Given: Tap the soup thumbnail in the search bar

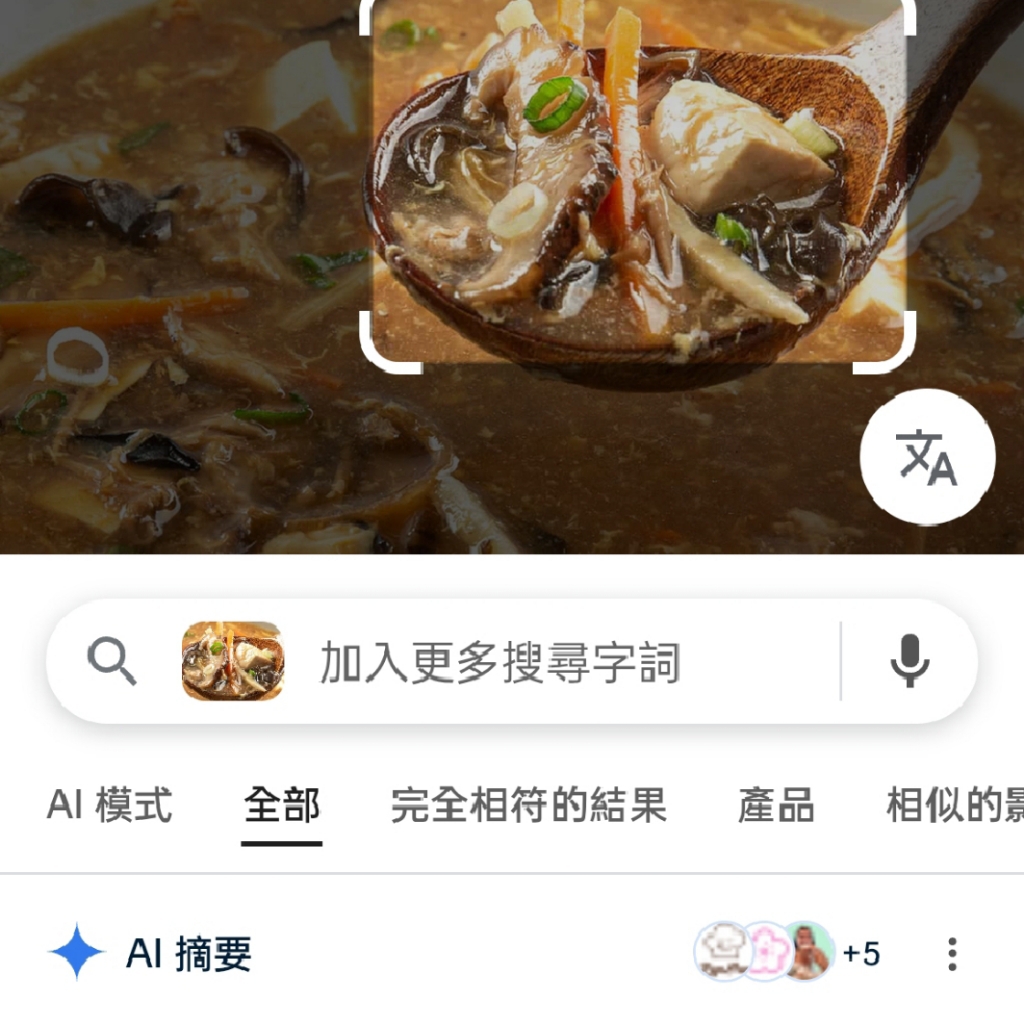Looking at the screenshot, I should [232, 661].
